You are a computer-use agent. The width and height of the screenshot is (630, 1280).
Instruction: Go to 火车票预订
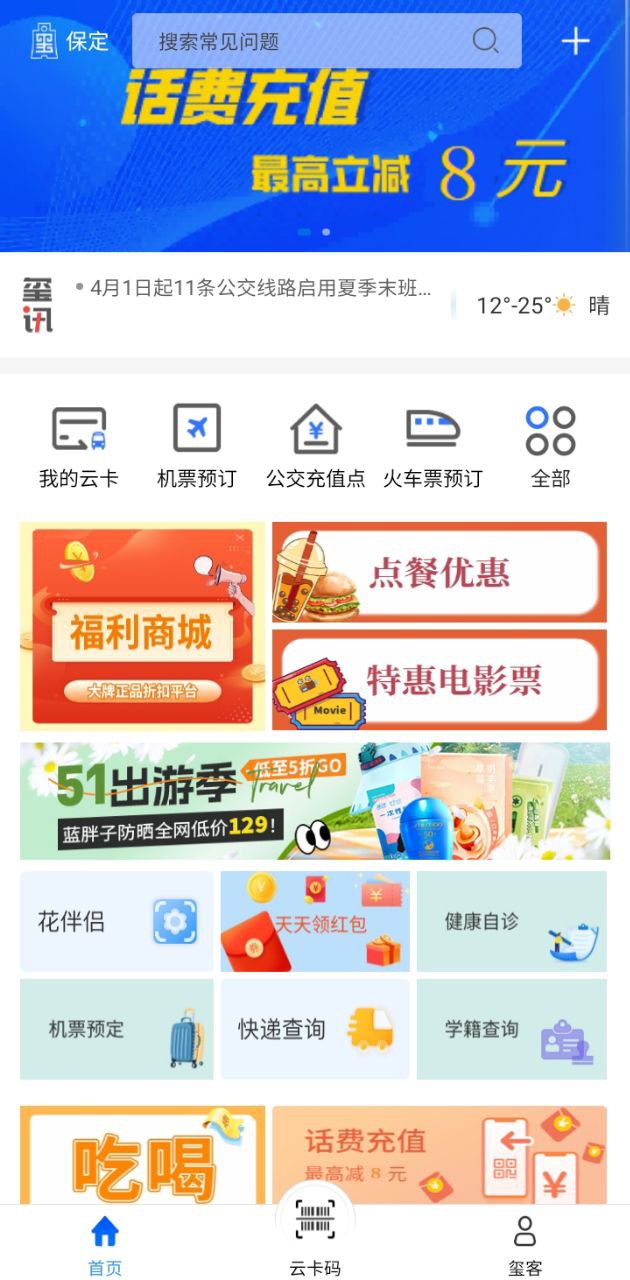[433, 447]
